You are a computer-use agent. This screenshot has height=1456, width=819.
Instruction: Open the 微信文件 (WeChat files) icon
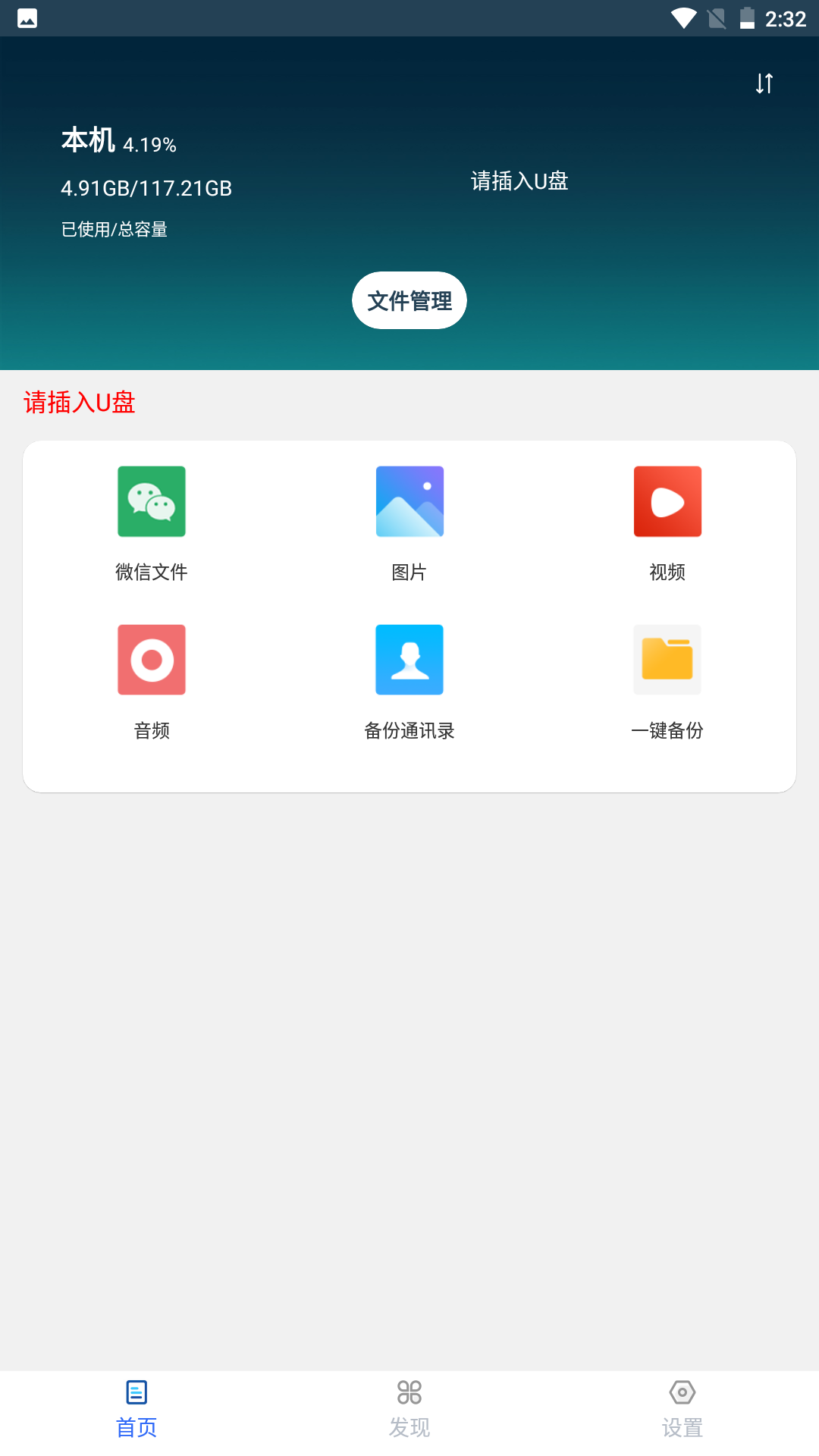tap(151, 501)
